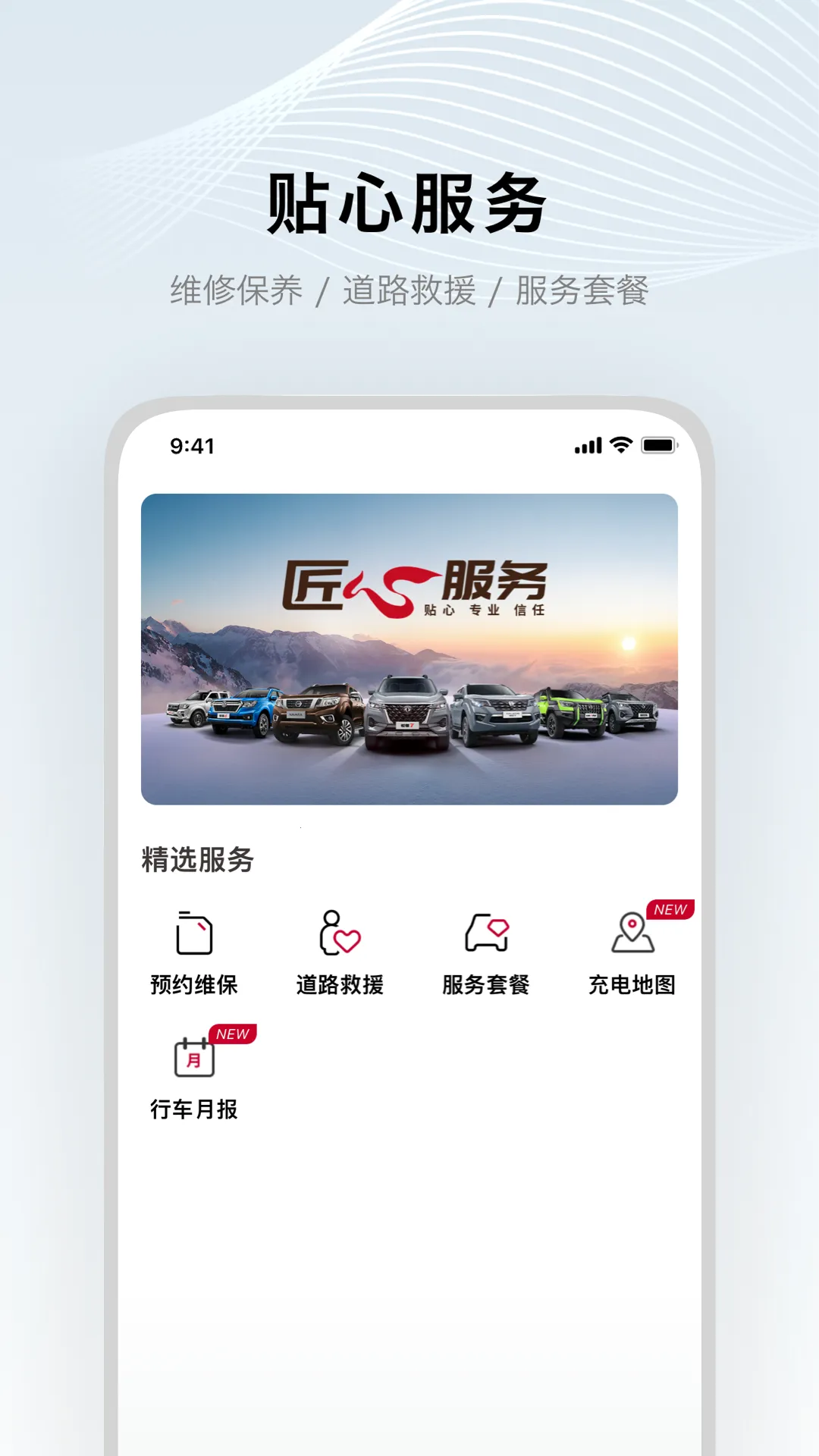Click the 维修保养 subtitle text

[237, 289]
